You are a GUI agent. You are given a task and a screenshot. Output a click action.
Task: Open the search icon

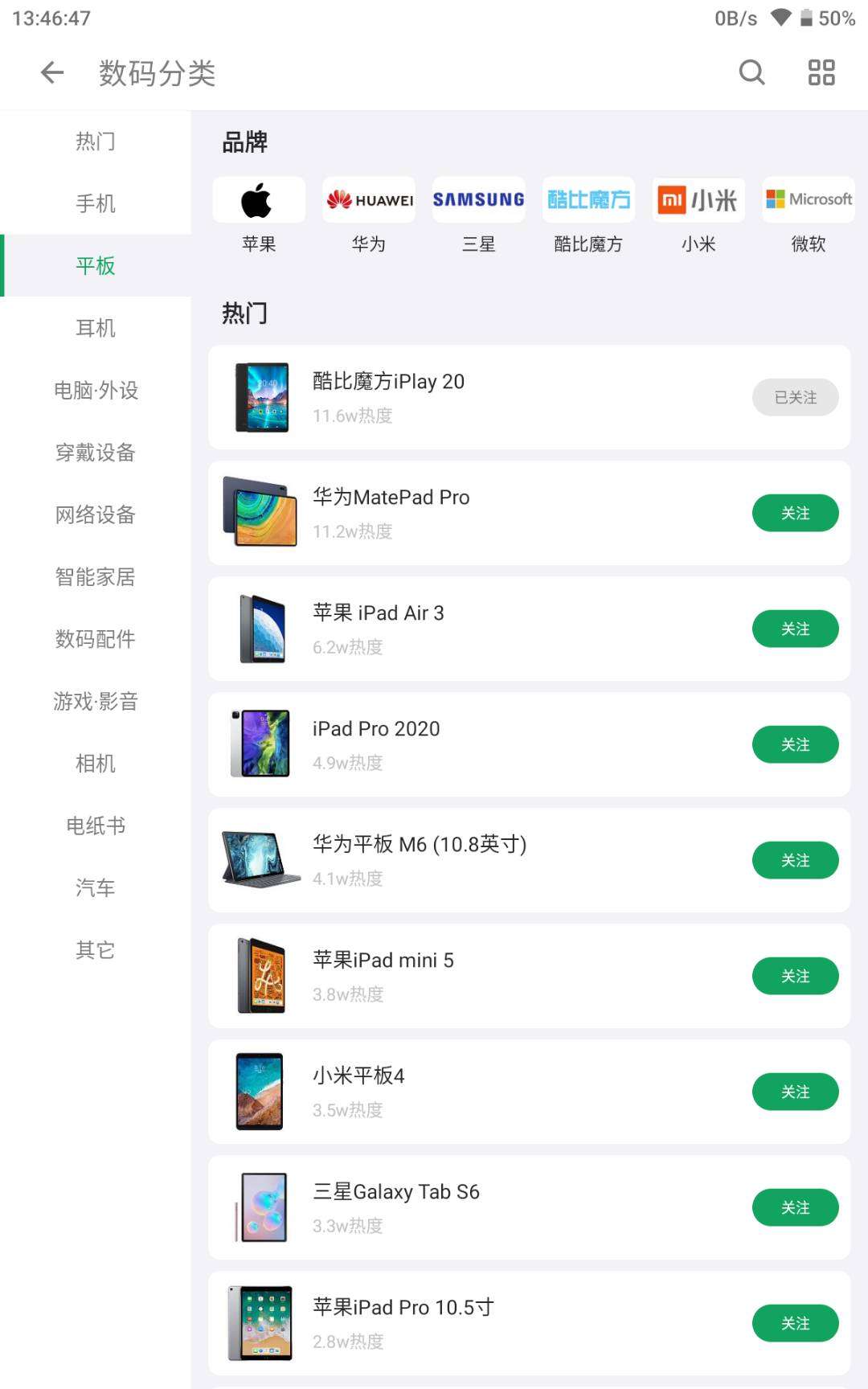point(751,73)
